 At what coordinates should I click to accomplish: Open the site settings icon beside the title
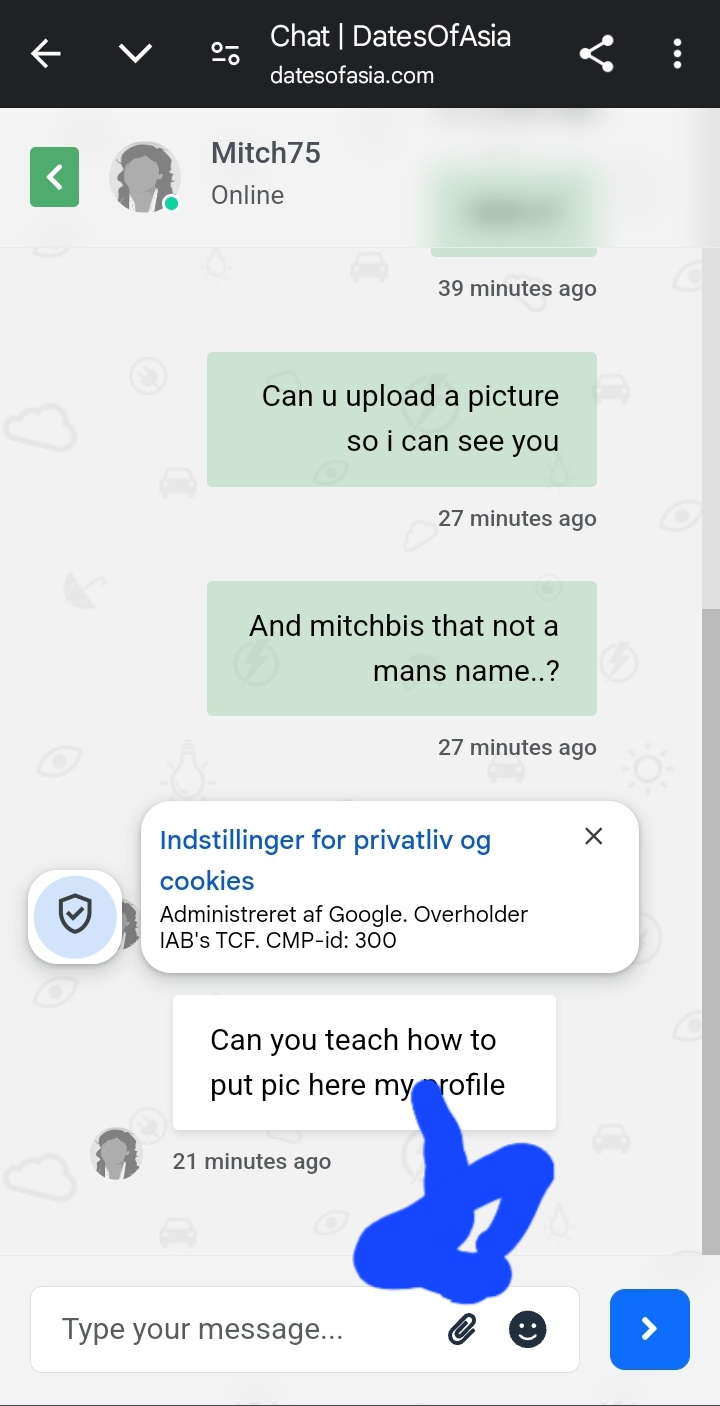coord(225,54)
